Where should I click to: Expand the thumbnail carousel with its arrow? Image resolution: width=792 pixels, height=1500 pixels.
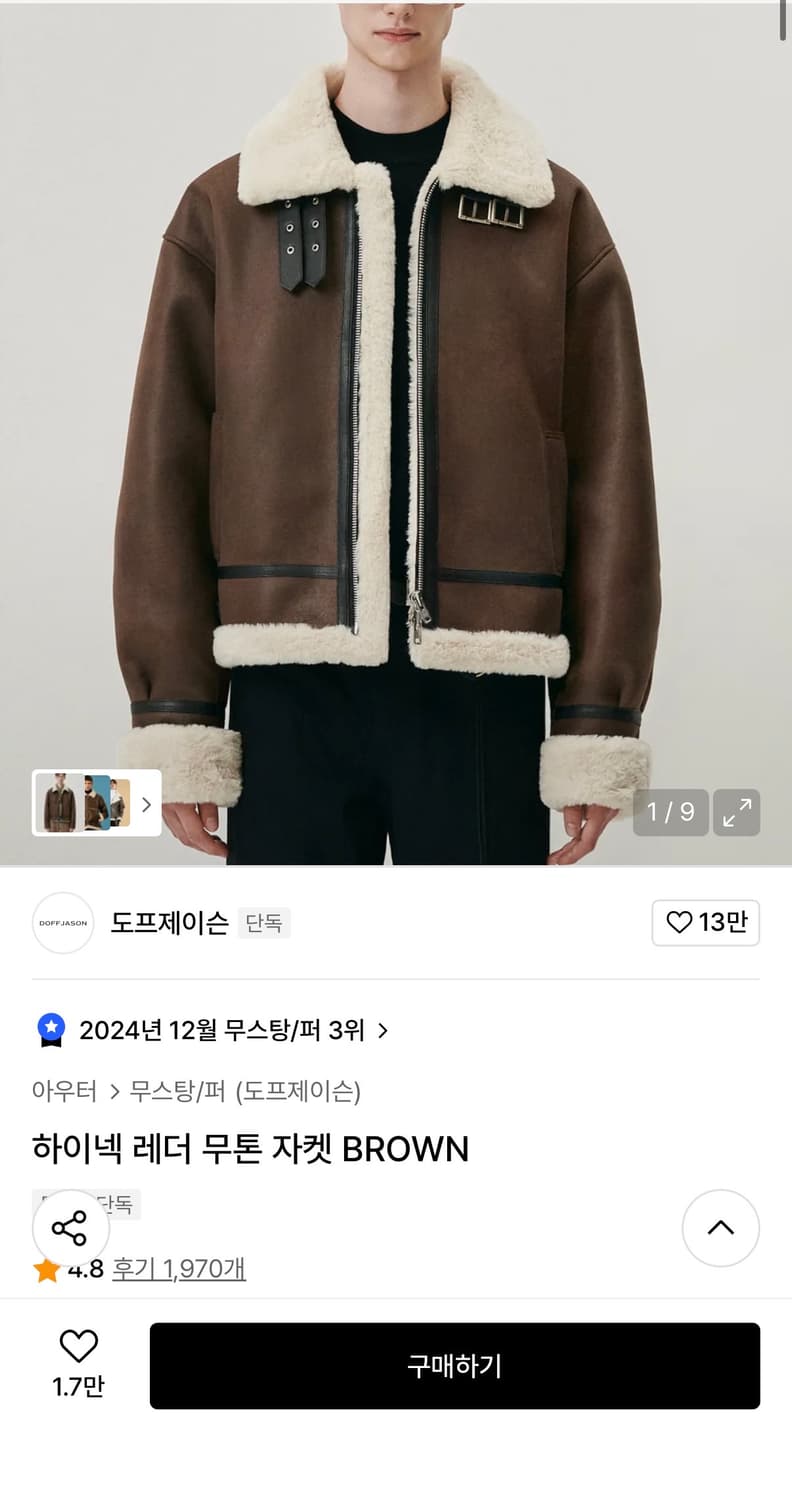(x=146, y=803)
